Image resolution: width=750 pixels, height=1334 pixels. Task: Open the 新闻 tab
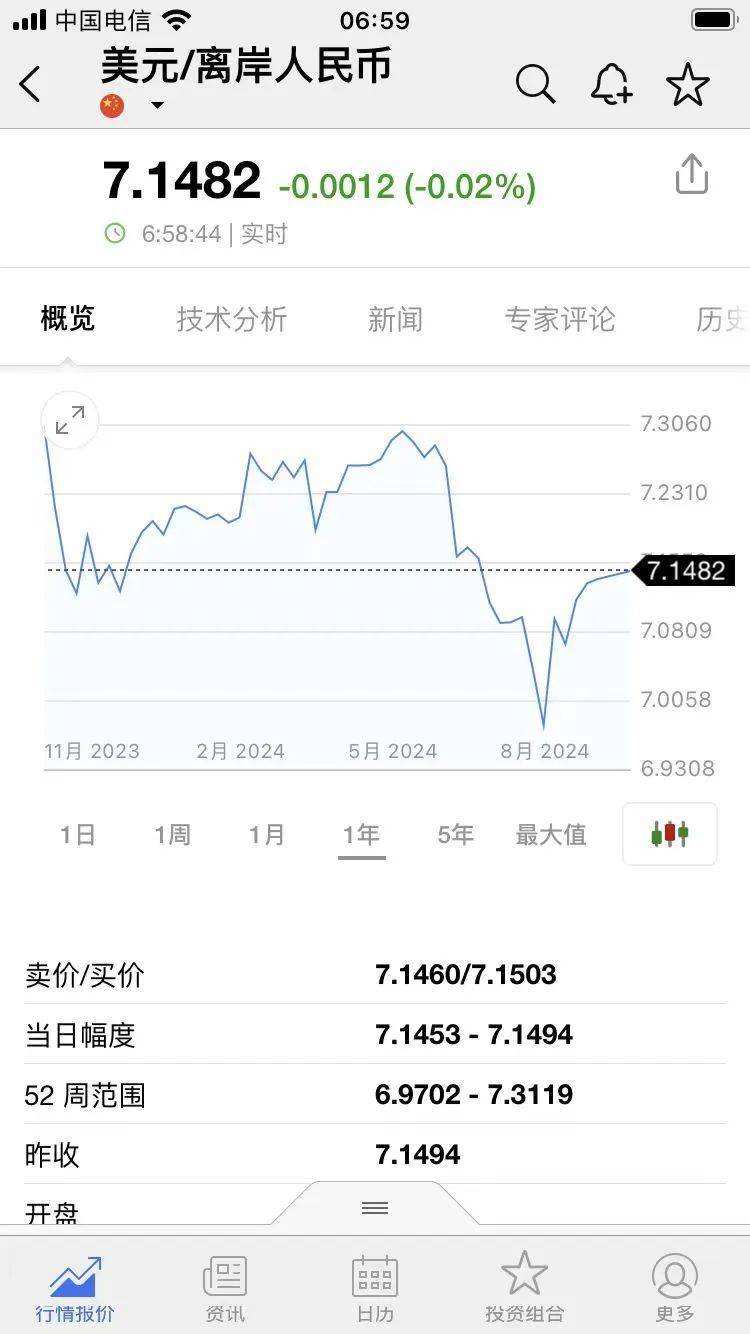click(x=394, y=318)
